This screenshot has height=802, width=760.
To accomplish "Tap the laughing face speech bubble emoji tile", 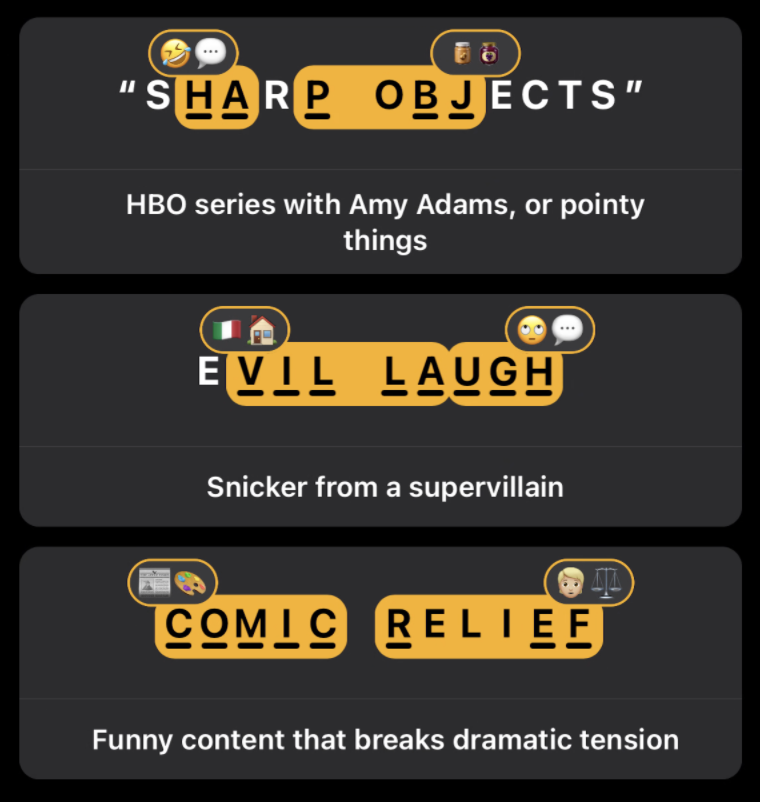I will [194, 51].
